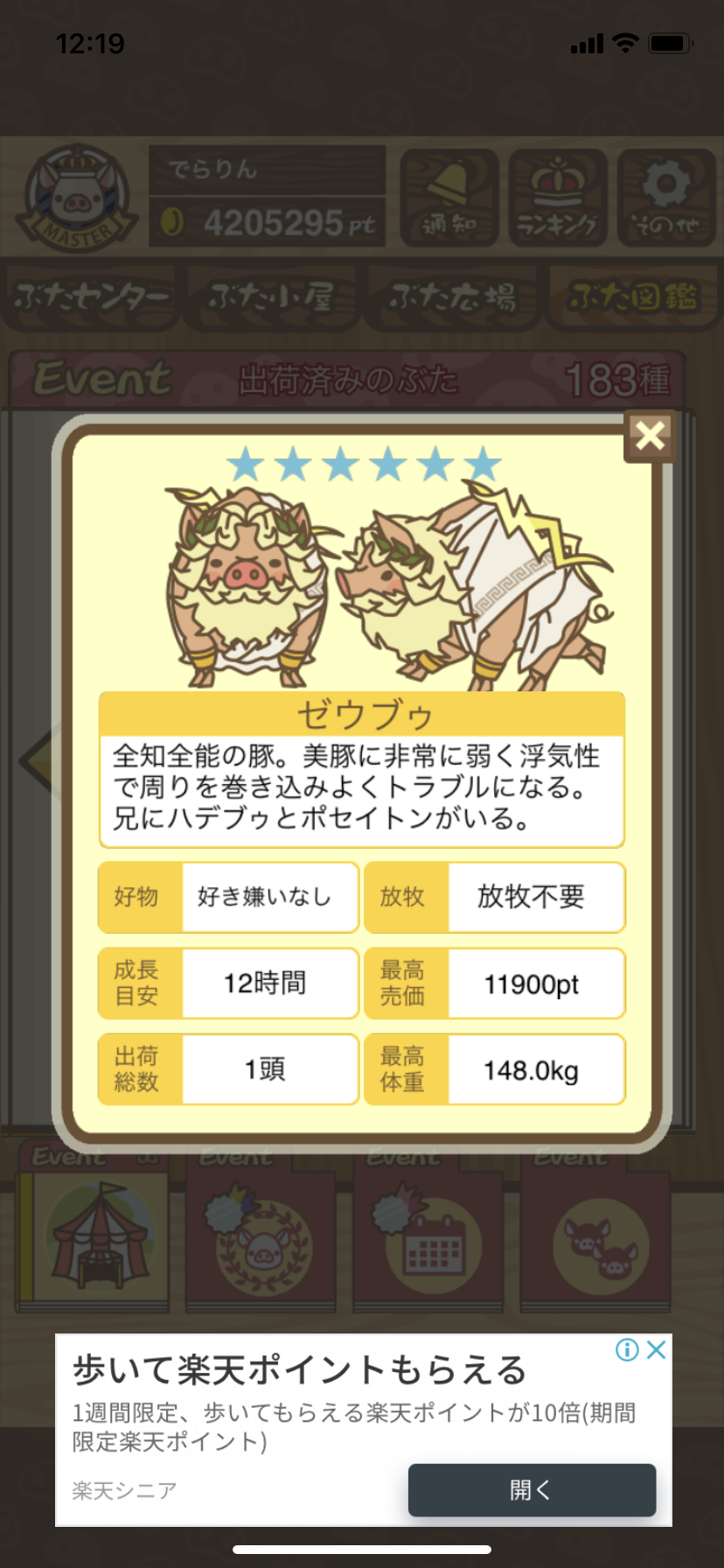Open the 通知 notifications bell

449,199
